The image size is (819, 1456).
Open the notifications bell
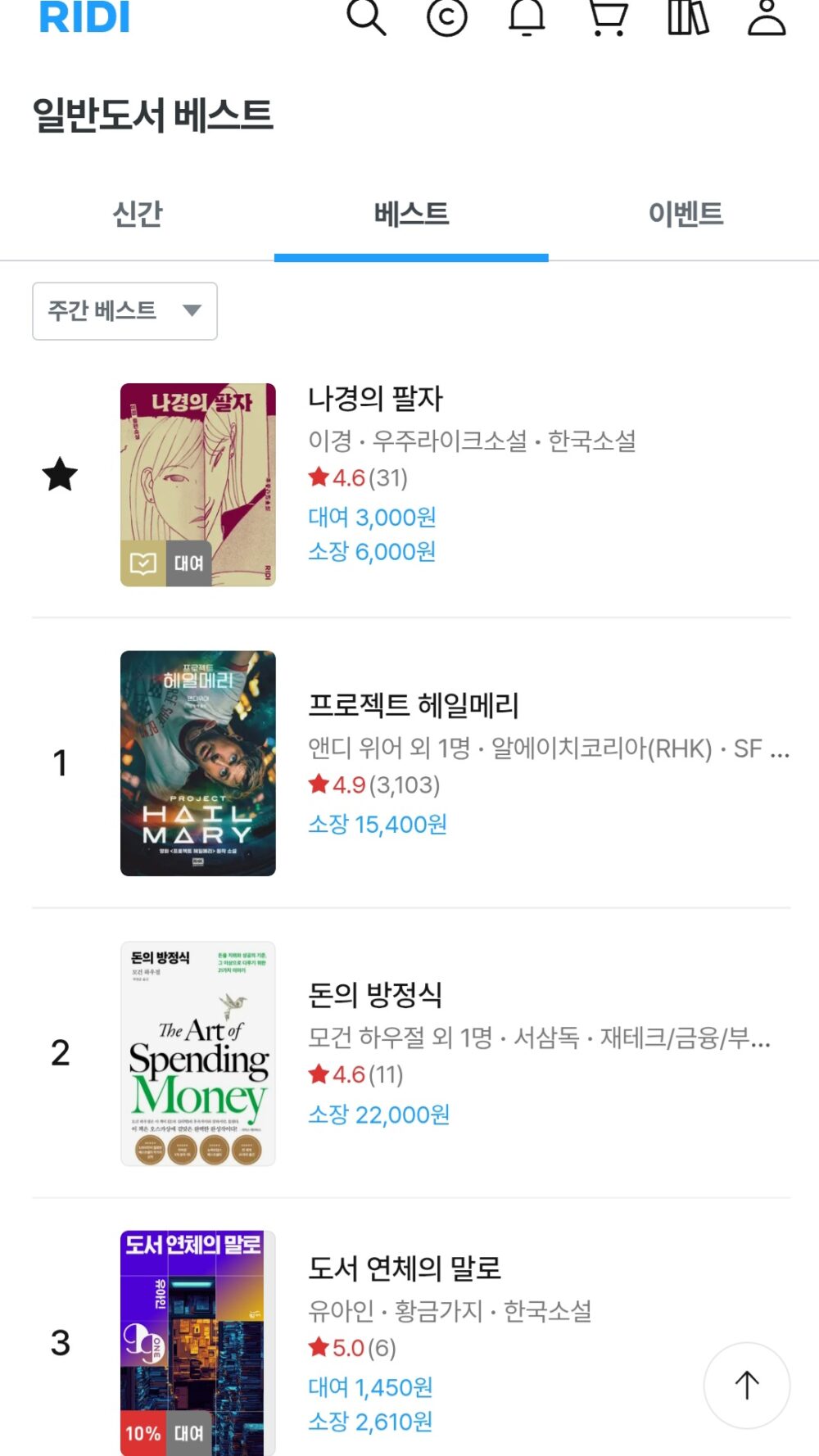(527, 16)
